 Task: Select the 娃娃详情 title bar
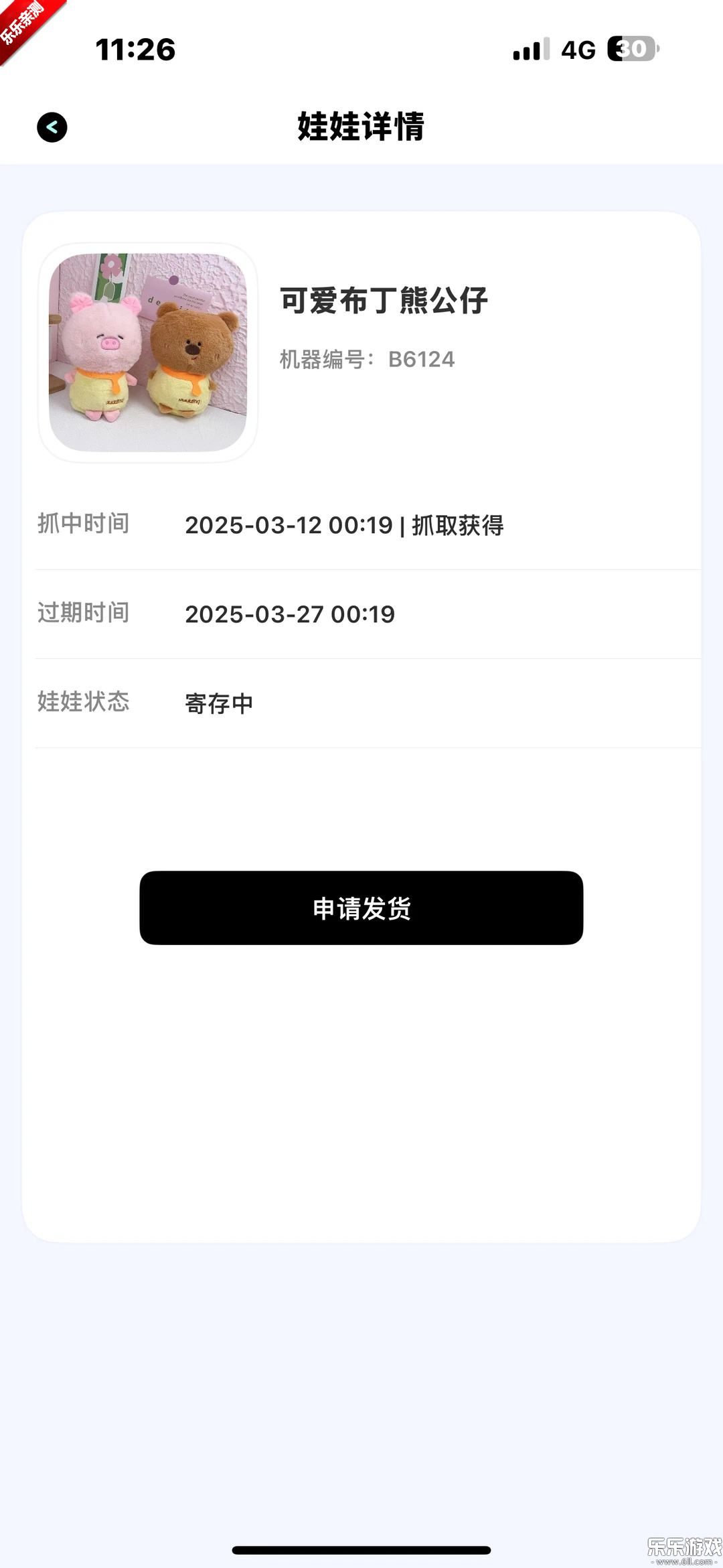(361, 127)
